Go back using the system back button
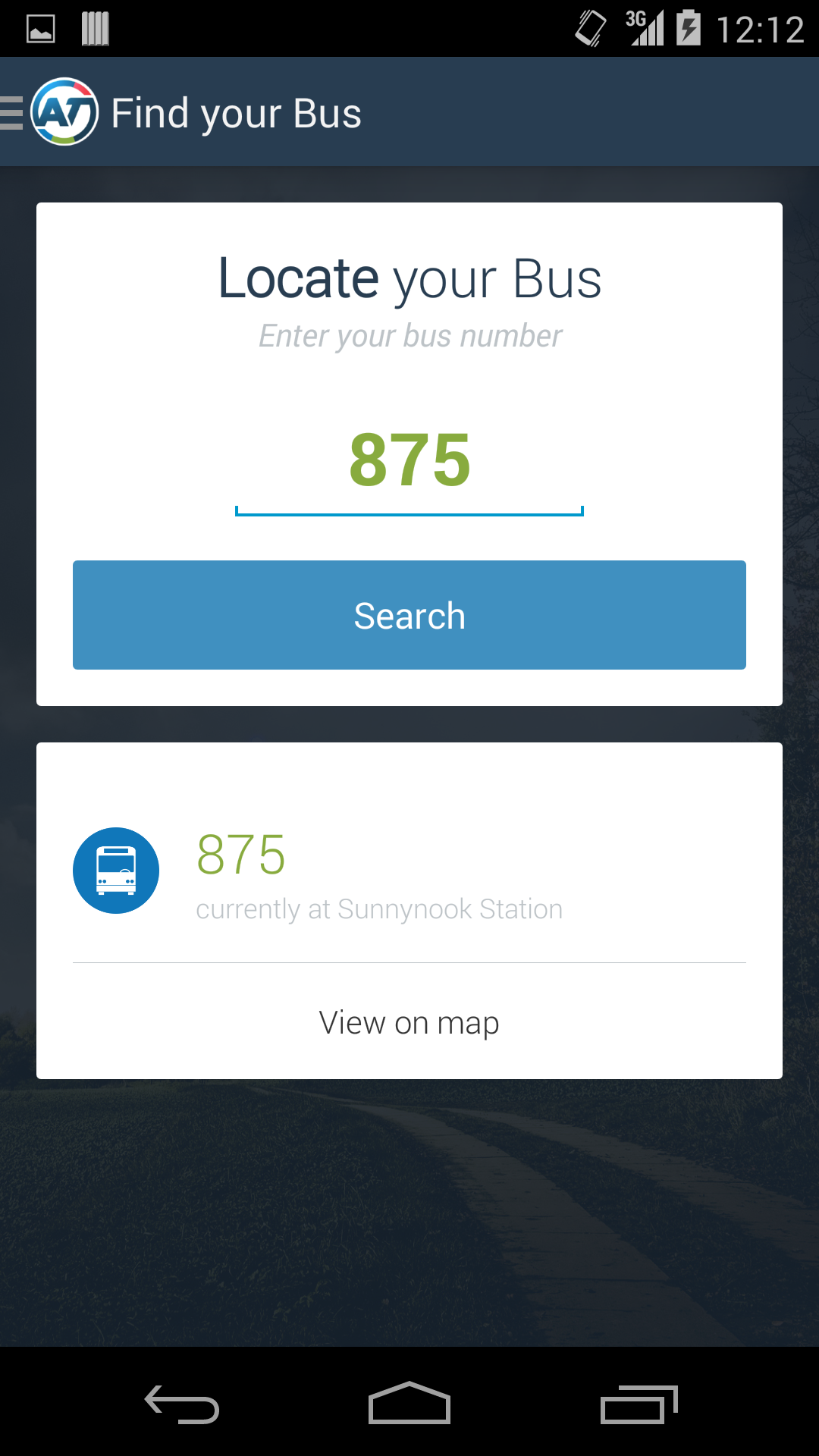The image size is (819, 1456). click(x=182, y=1404)
